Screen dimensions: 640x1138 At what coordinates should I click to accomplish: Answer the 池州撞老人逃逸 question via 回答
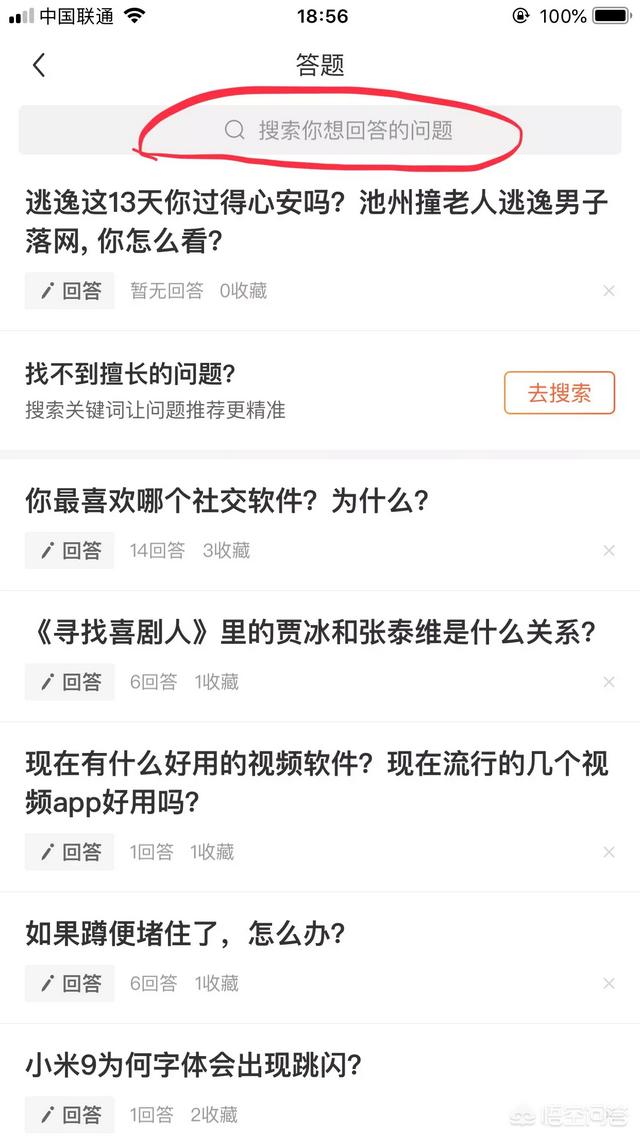(x=70, y=291)
